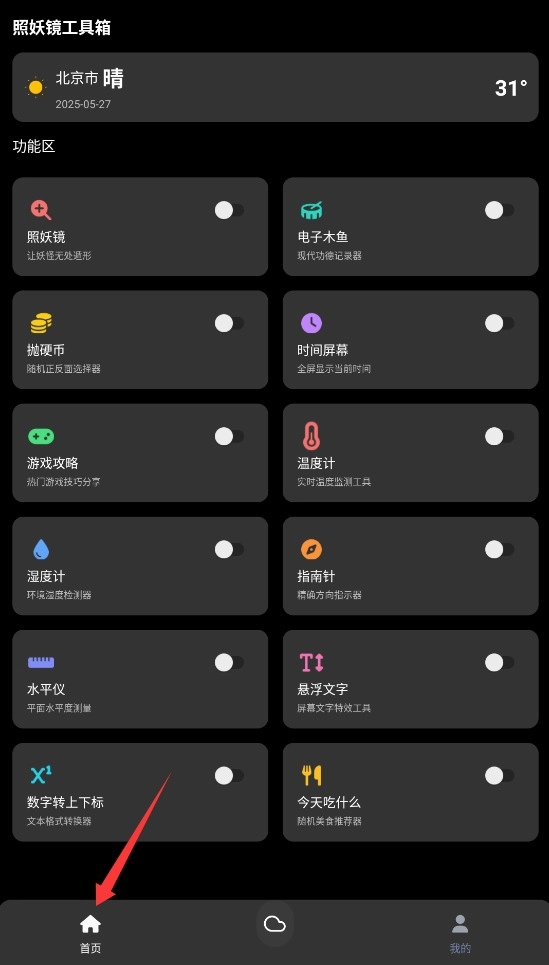Toggle the 温度计 switch
This screenshot has width=549, height=965.
pos(499,436)
